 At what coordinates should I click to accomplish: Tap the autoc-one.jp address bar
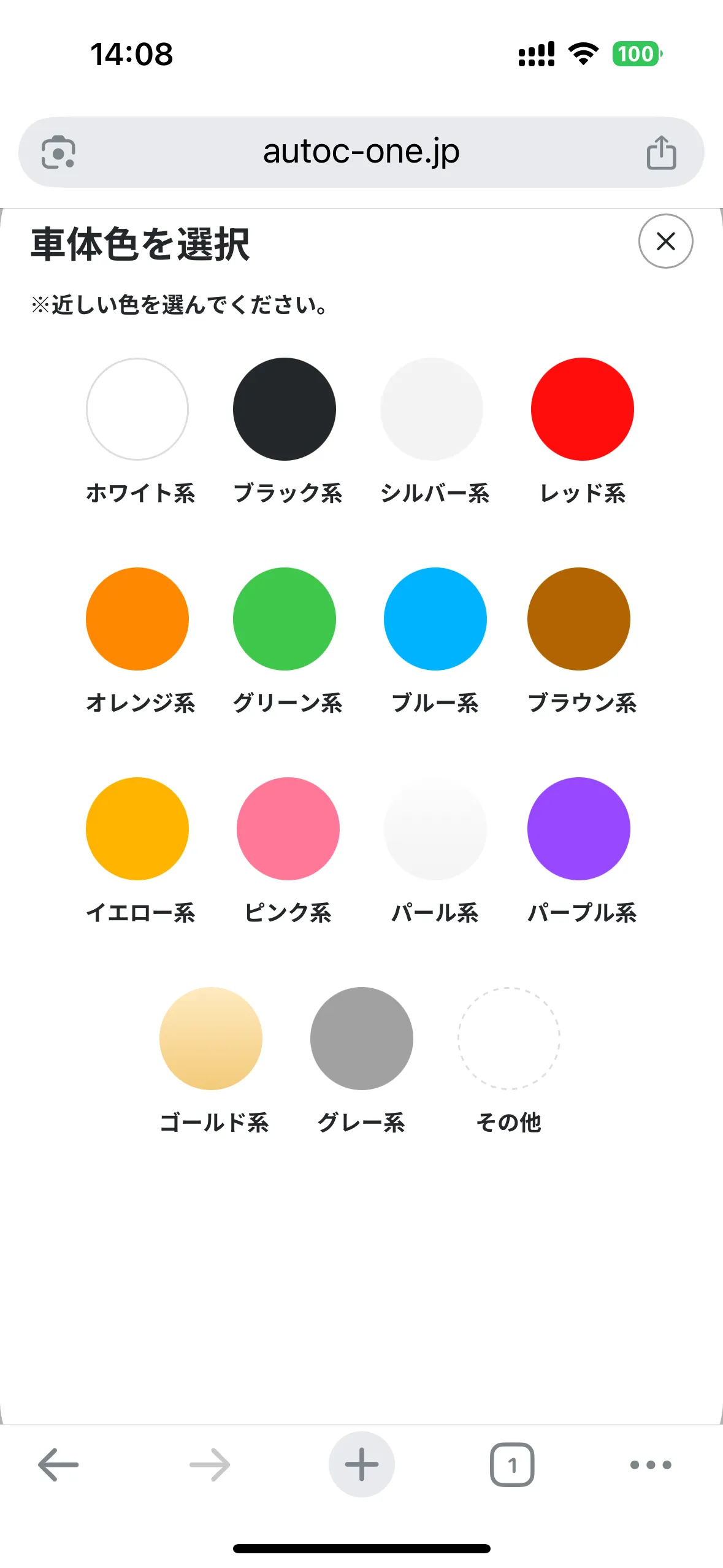click(x=361, y=152)
